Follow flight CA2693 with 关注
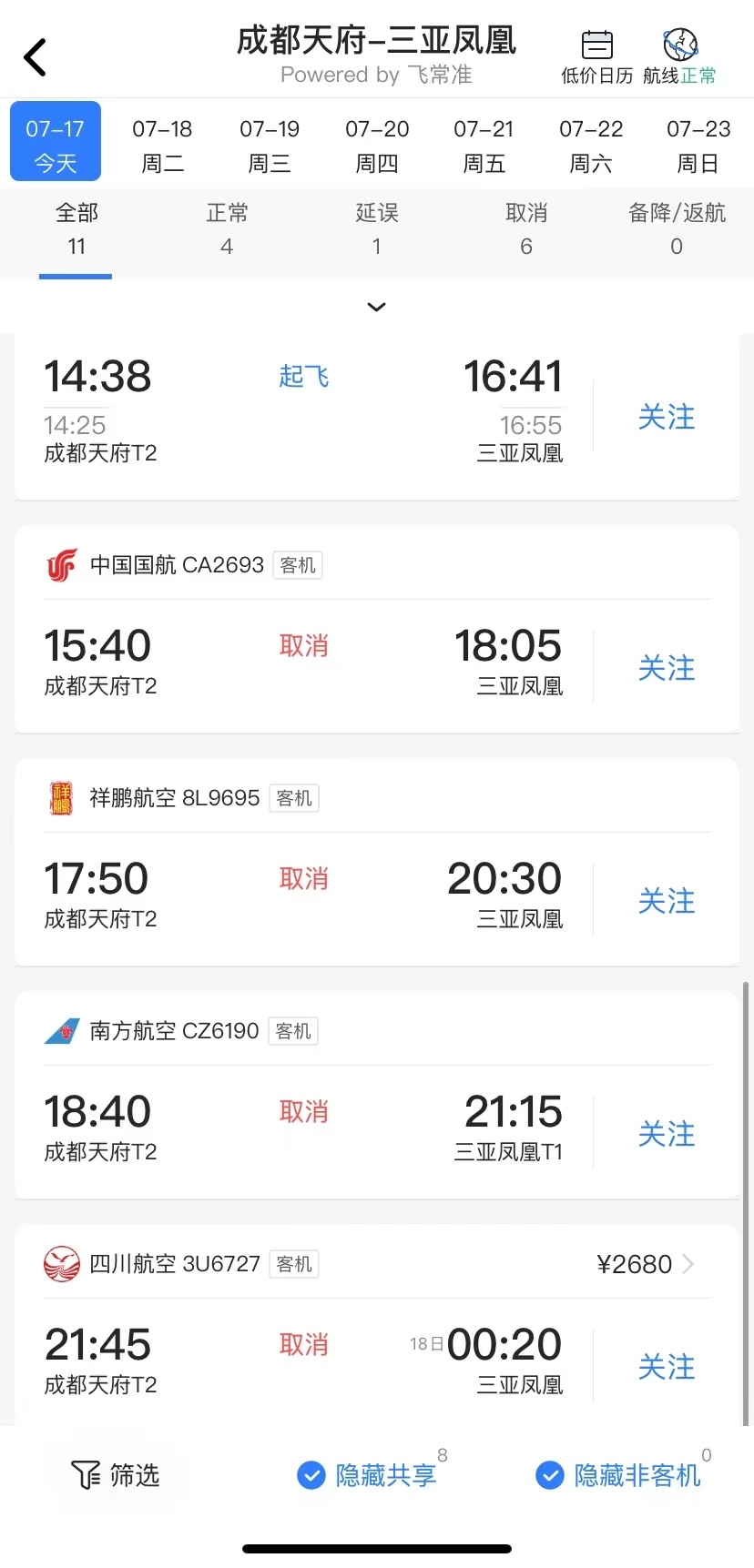This screenshot has height=1568, width=754. tap(666, 668)
